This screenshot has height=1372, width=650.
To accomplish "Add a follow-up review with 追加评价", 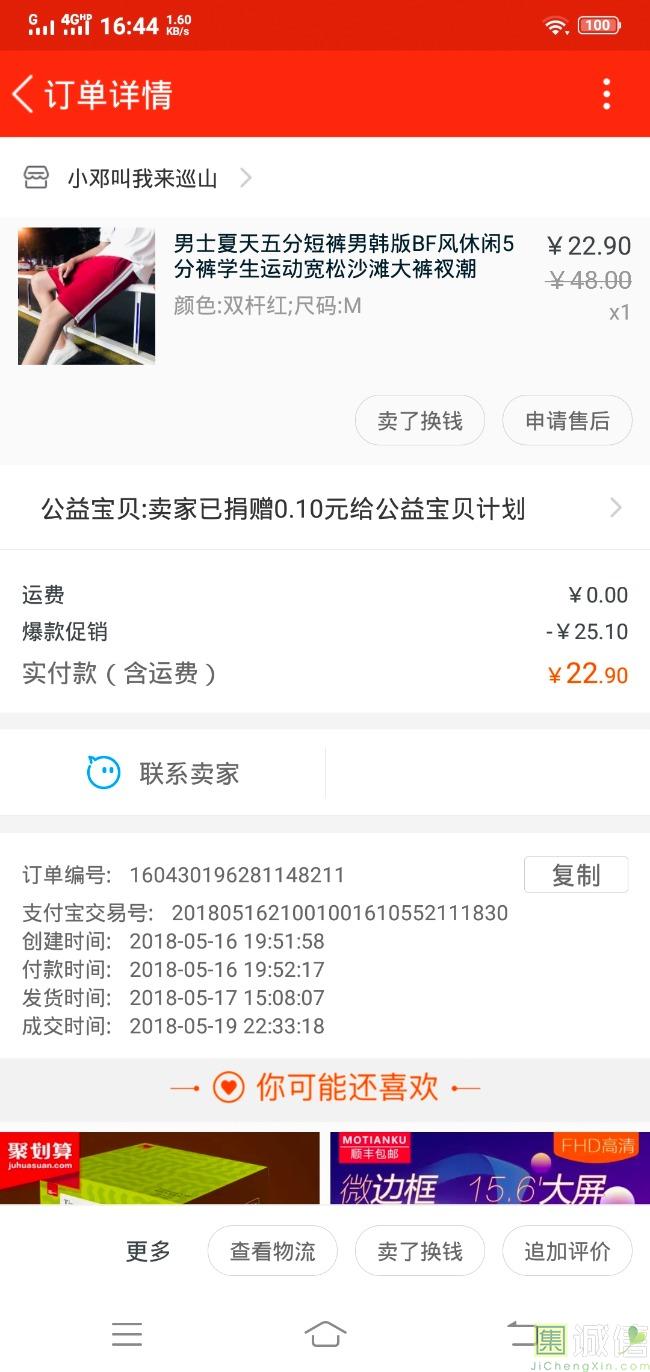I will (567, 1251).
